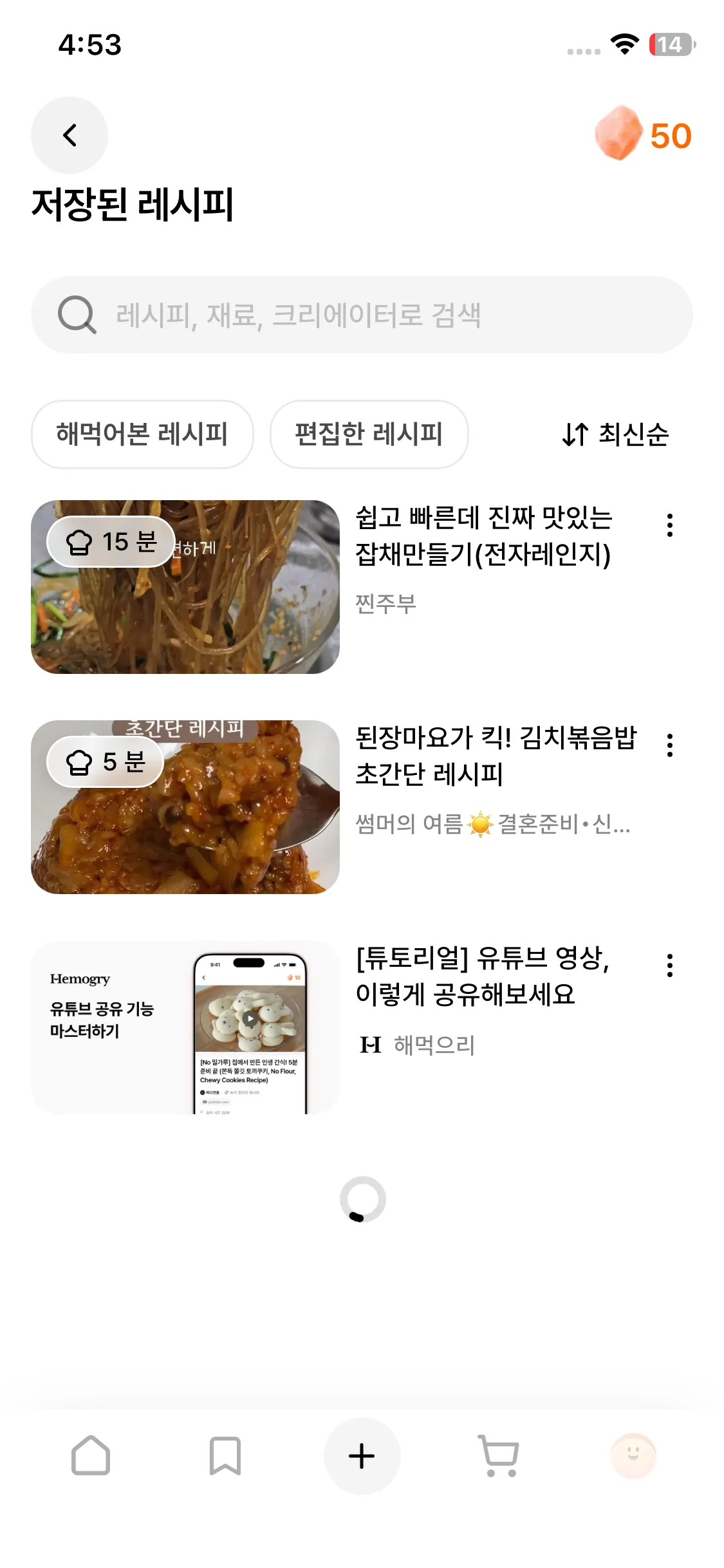Click the search magnifier icon

coord(77,313)
